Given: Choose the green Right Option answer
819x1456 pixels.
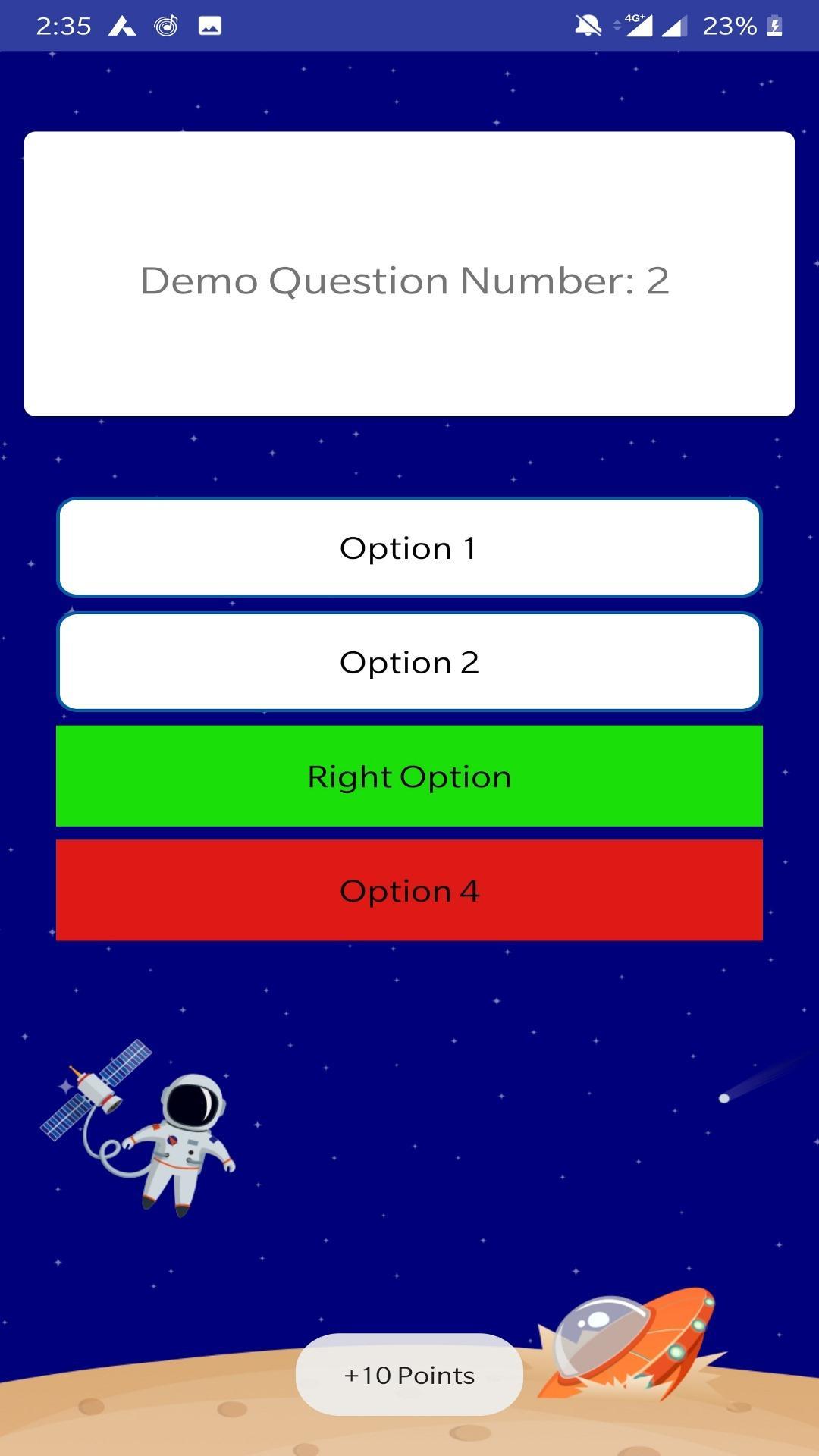Looking at the screenshot, I should pyautogui.click(x=409, y=776).
